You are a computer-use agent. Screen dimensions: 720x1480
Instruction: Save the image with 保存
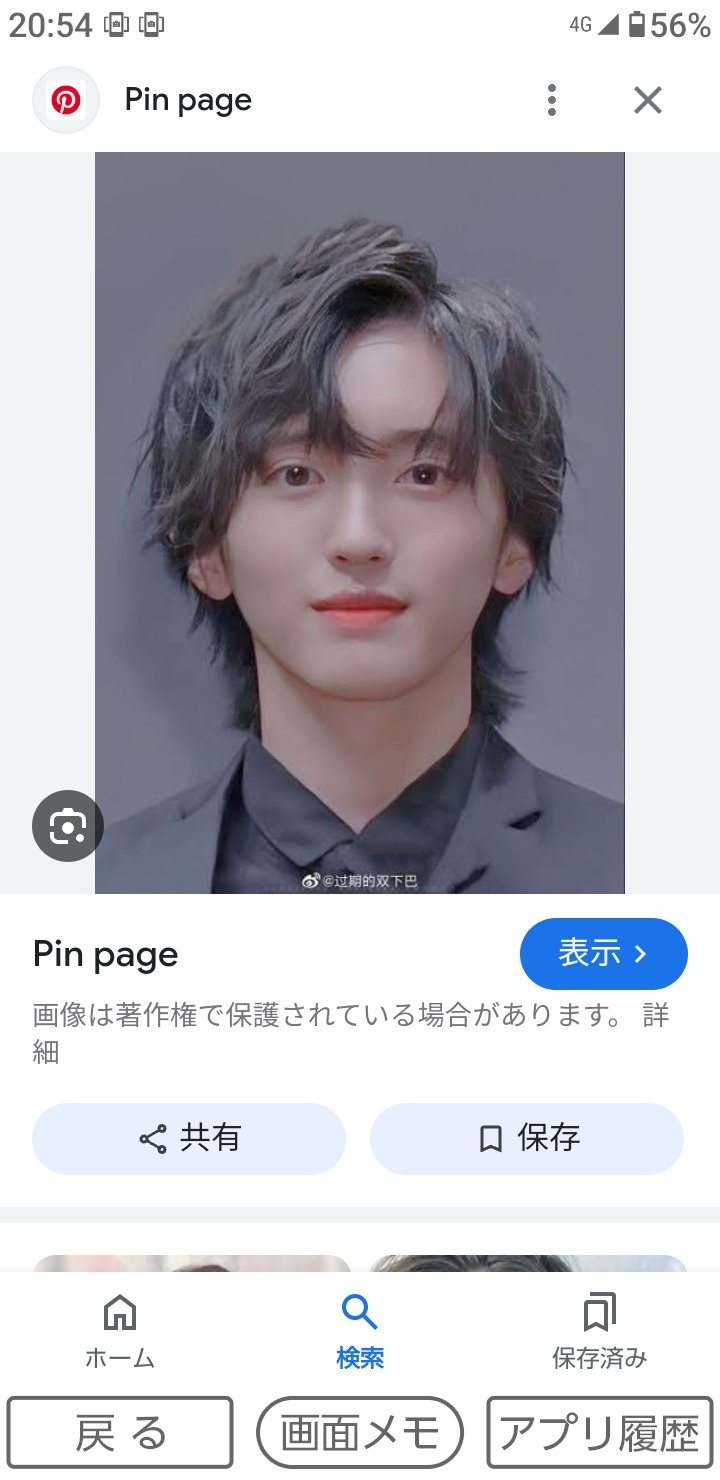pyautogui.click(x=527, y=1138)
